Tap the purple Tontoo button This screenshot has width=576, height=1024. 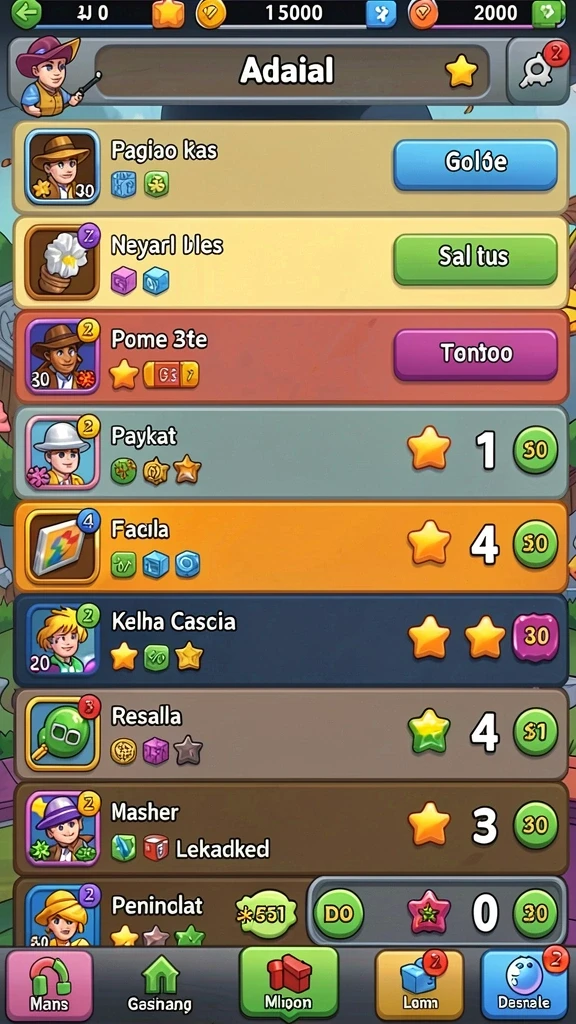[x=475, y=355]
